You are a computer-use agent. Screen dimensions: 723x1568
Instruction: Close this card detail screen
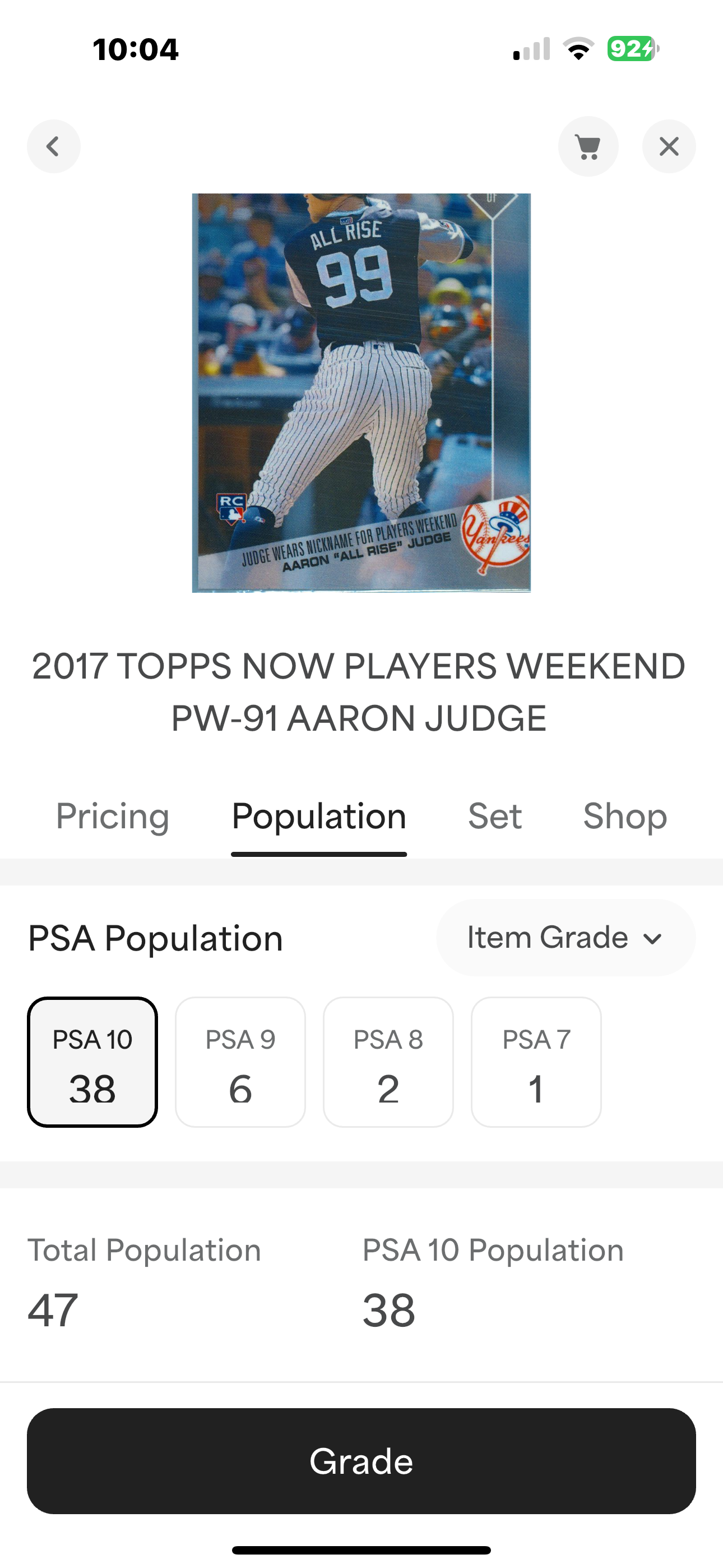pyautogui.click(x=669, y=146)
